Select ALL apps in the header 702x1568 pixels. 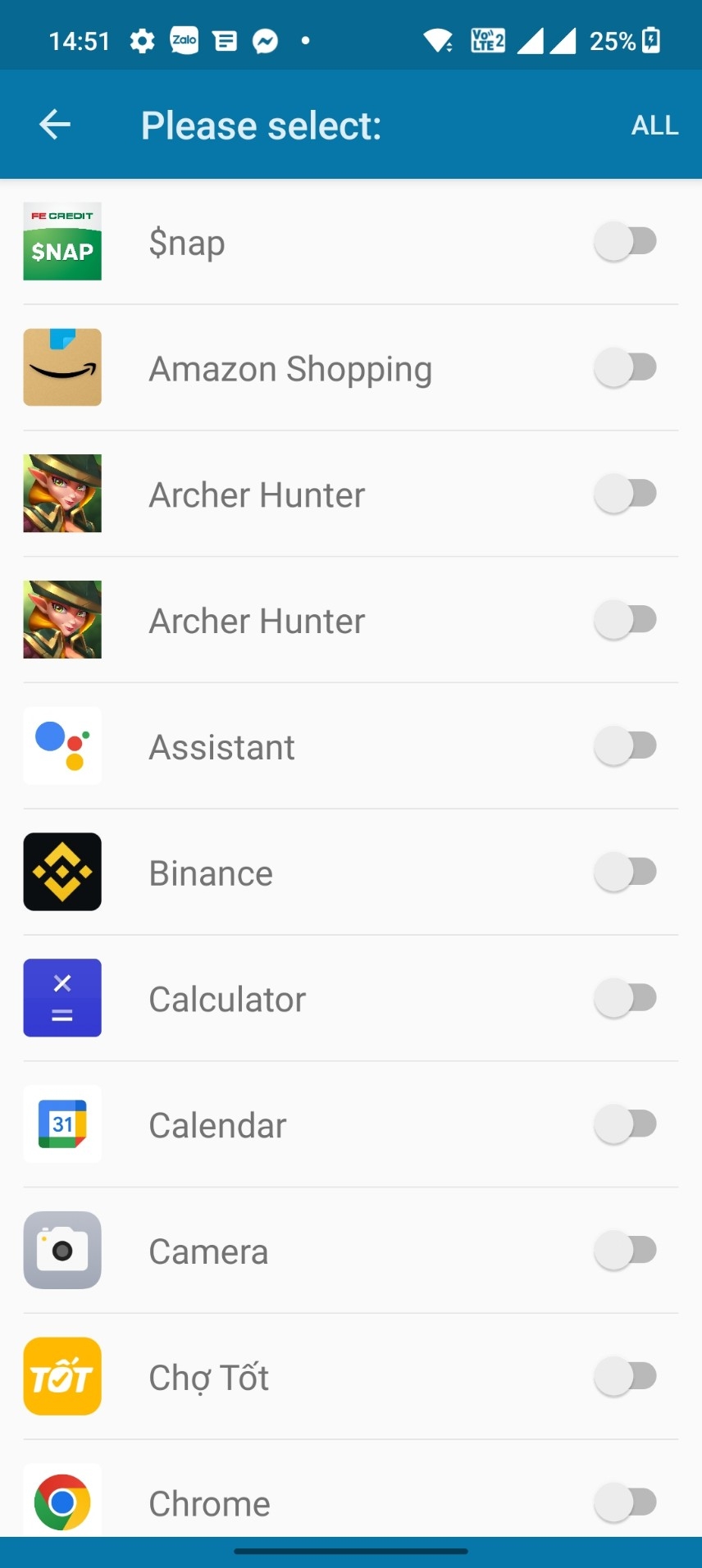point(654,125)
